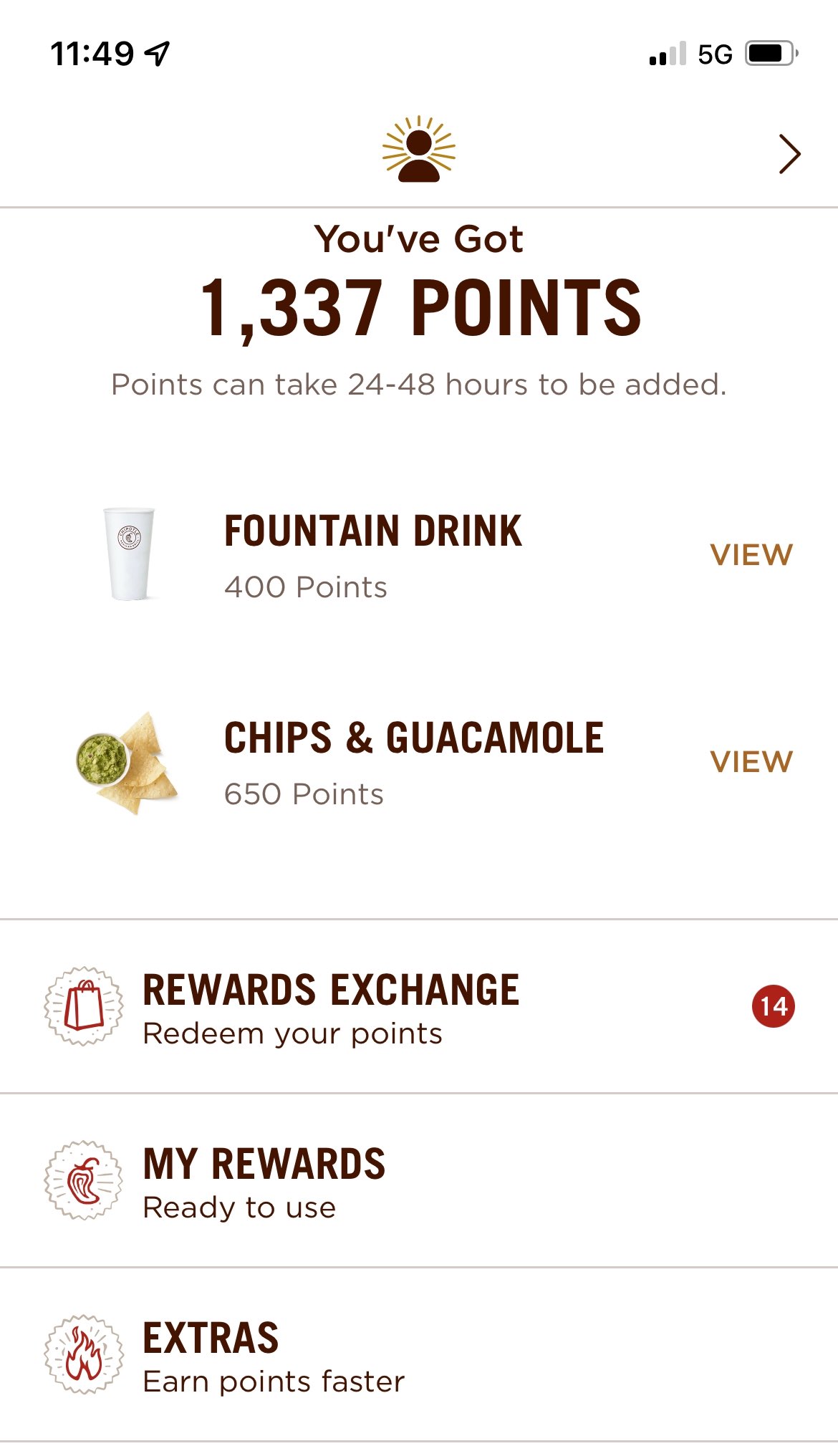The image size is (838, 1456).
Task: Open Rewards Exchange to redeem points
Action: point(419,1006)
